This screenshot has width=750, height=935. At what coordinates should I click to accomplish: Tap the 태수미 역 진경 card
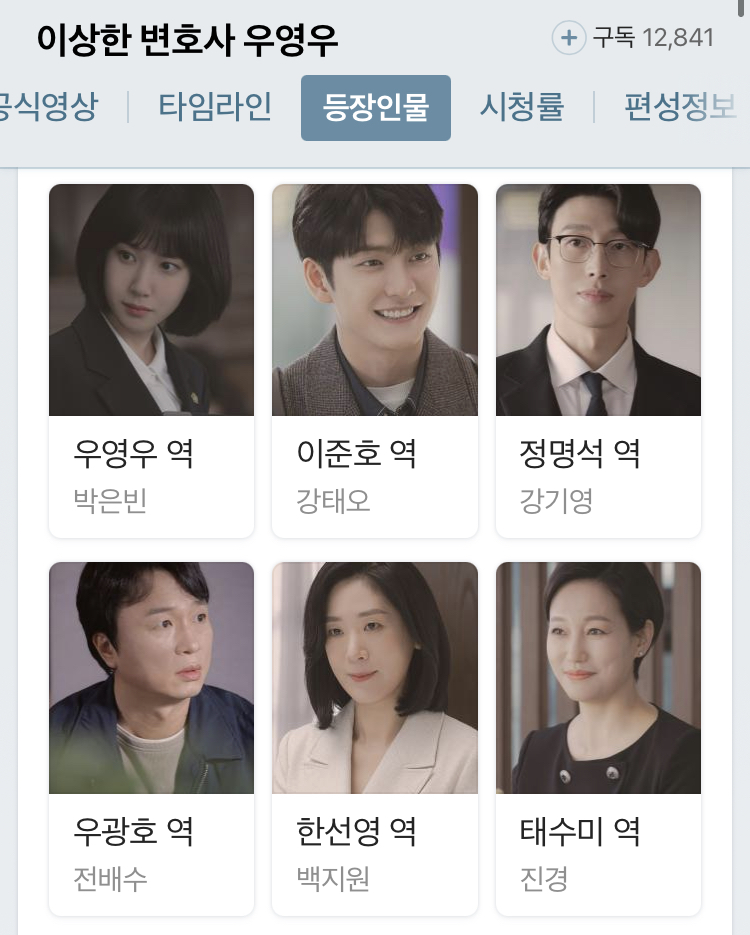pyautogui.click(x=598, y=738)
